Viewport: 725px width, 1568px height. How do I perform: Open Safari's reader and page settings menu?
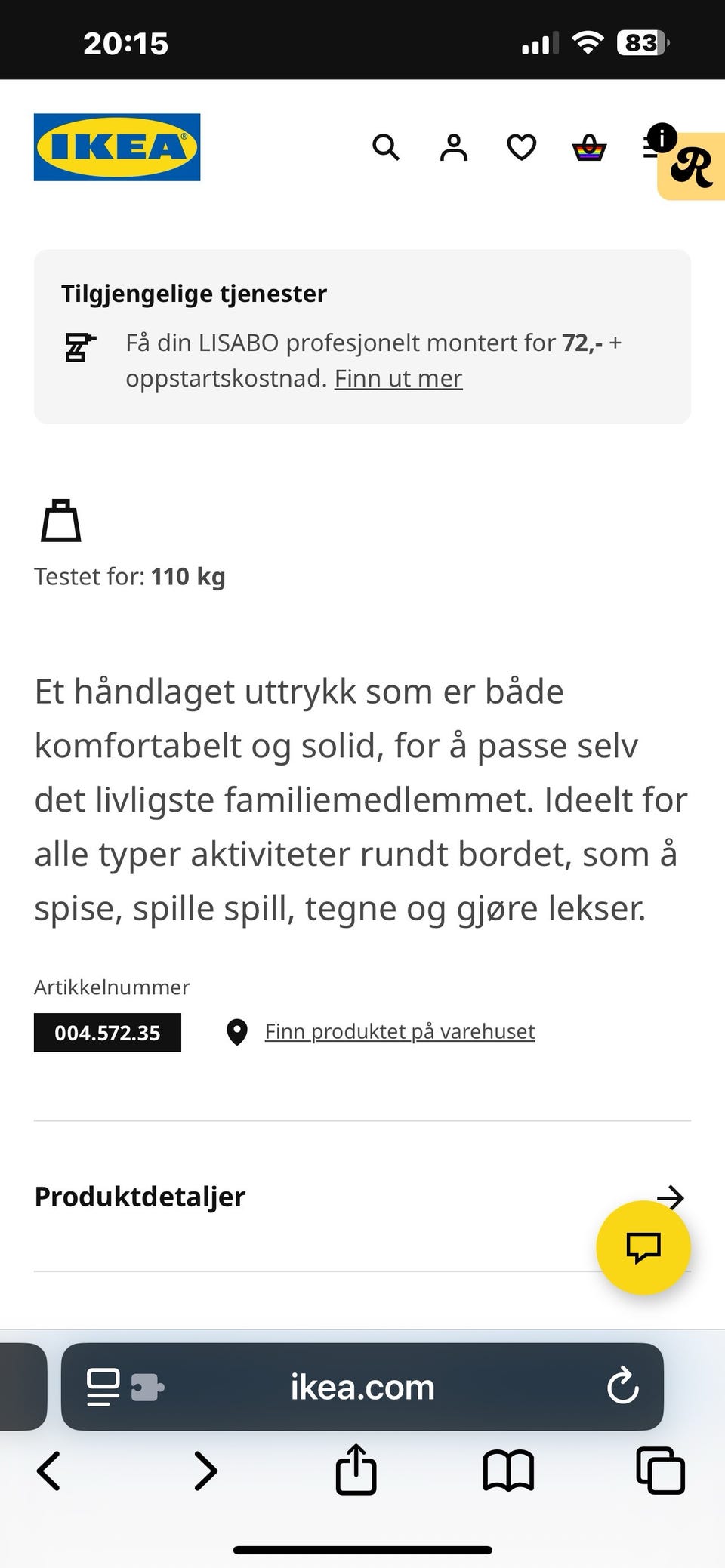tap(104, 1386)
